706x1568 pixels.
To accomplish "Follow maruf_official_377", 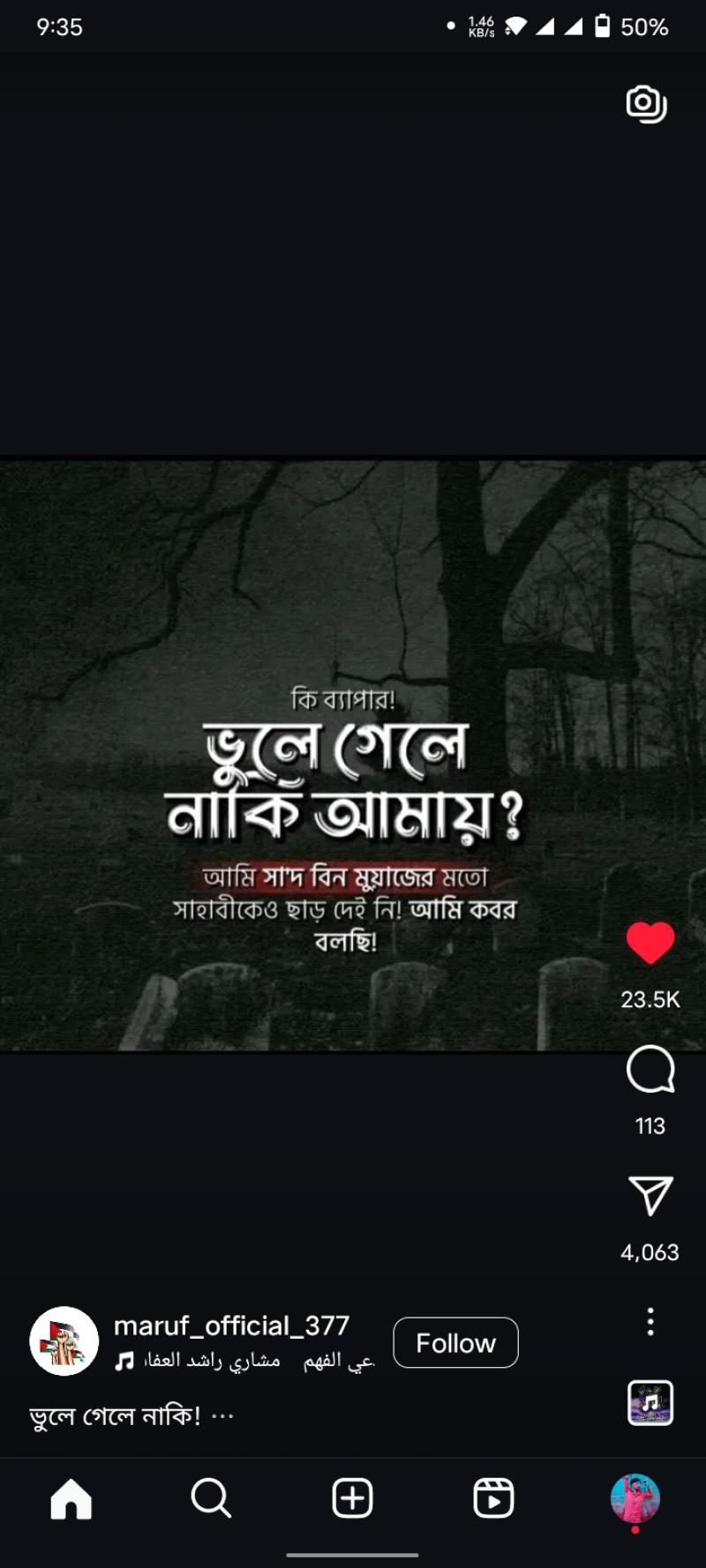I will pos(455,1342).
